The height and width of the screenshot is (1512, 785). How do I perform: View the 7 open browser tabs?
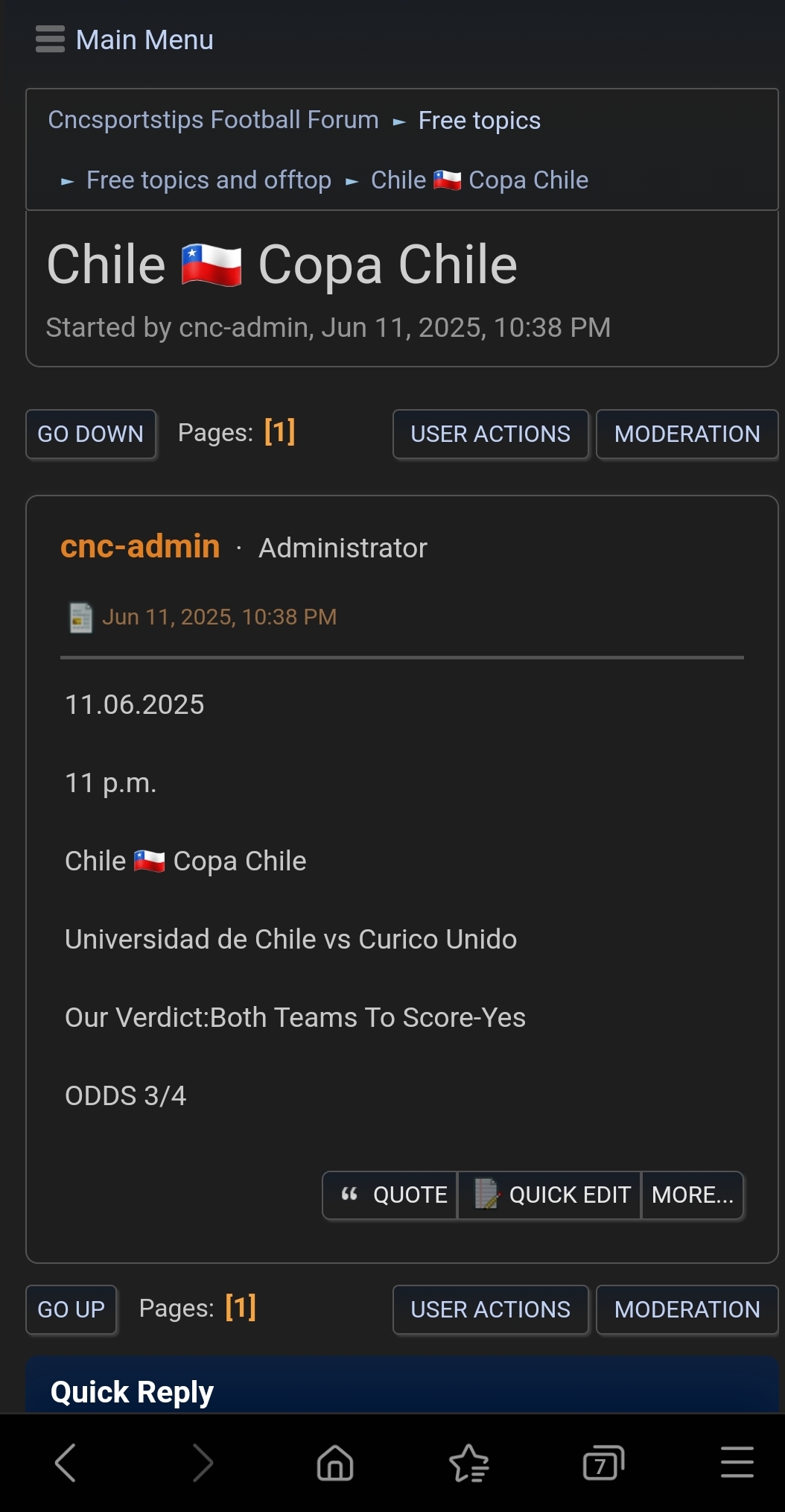(603, 1463)
